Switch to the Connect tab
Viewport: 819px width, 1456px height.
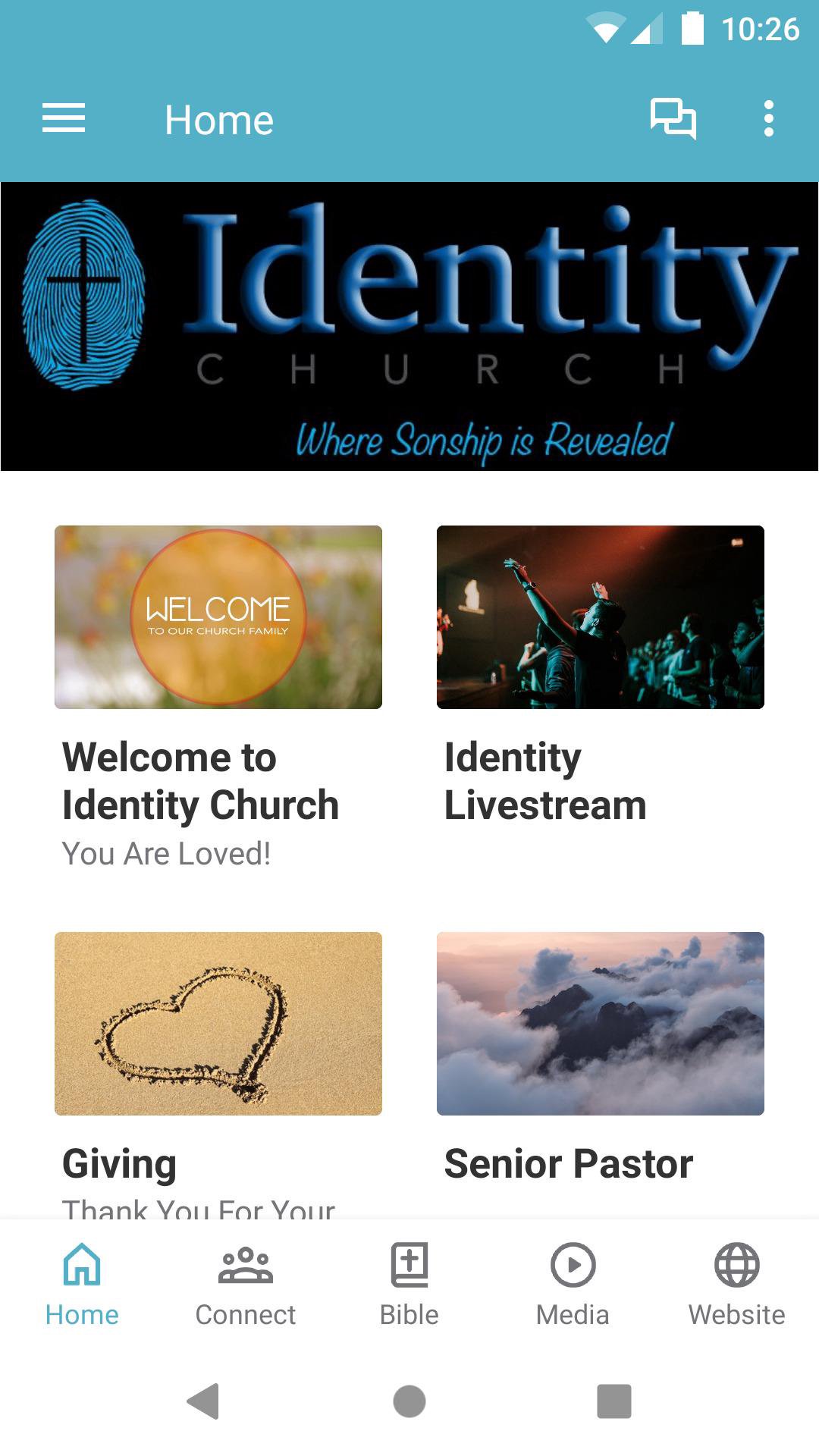tap(245, 1282)
